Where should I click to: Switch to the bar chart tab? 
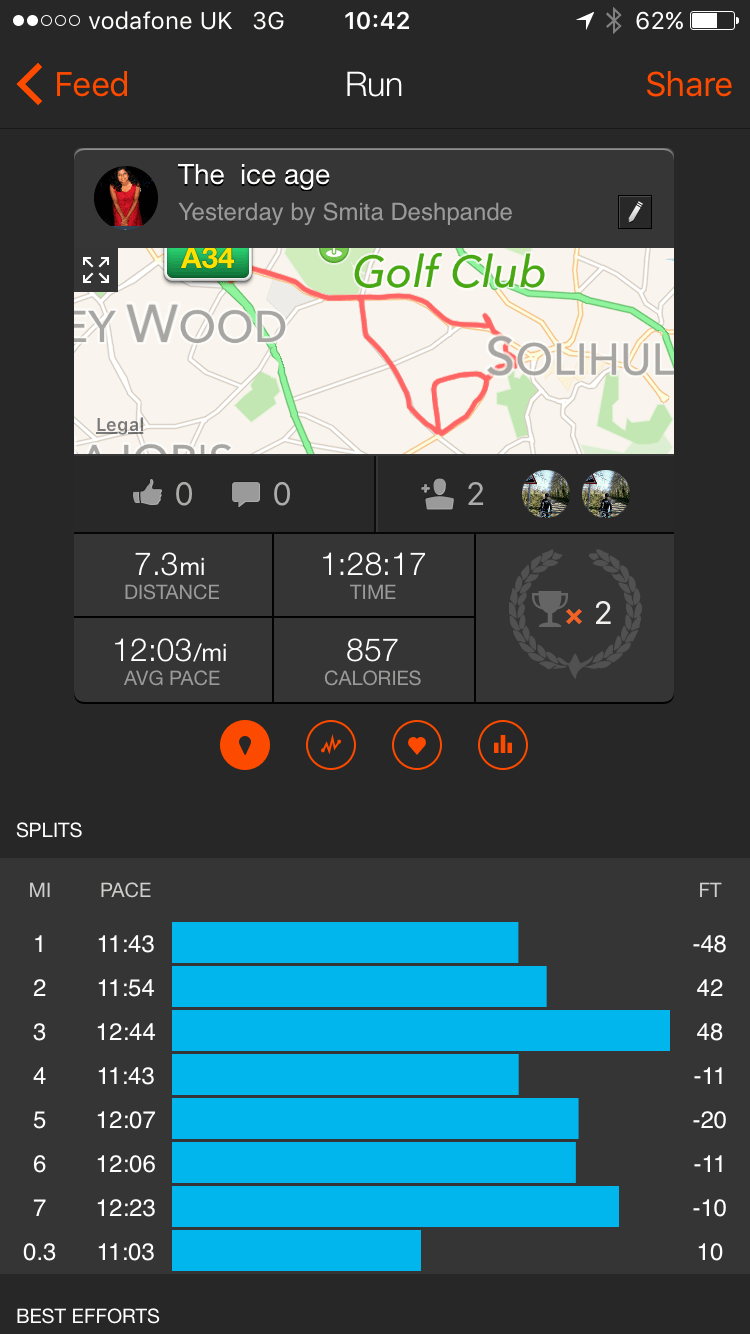click(503, 745)
